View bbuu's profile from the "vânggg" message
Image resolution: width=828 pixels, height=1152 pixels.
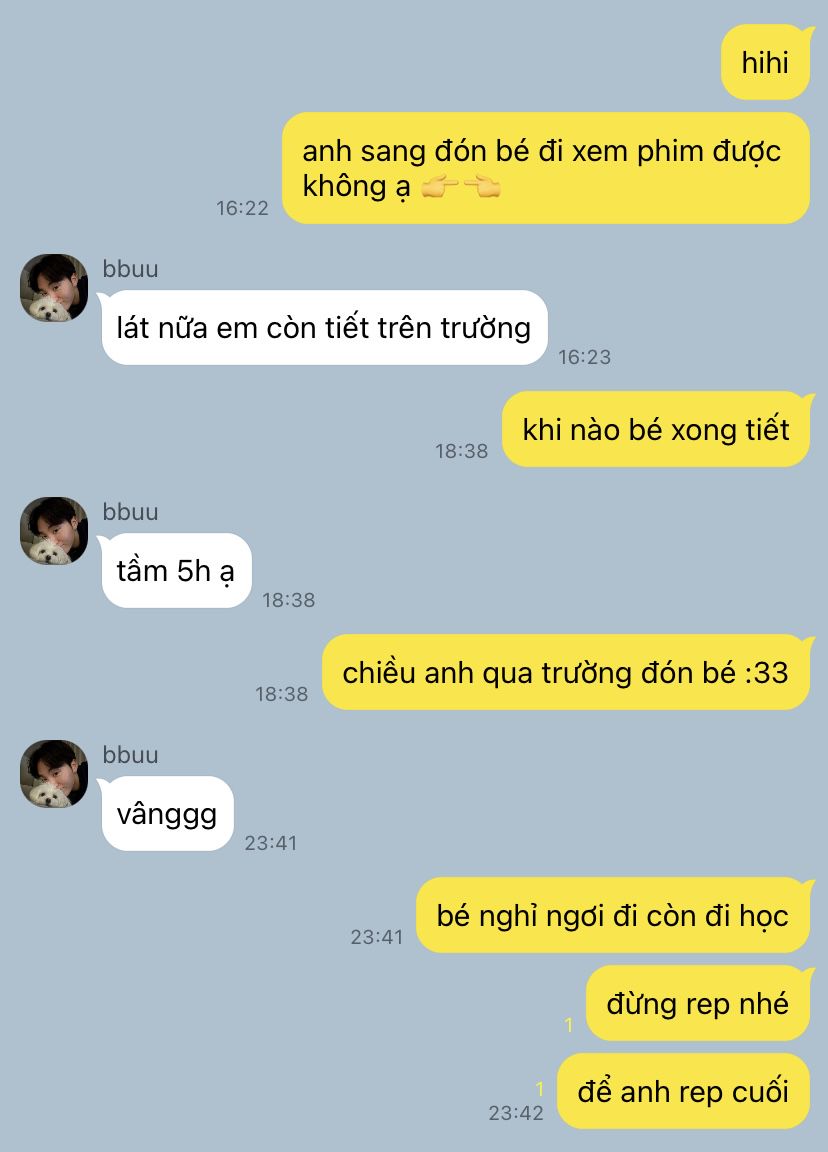(x=54, y=774)
